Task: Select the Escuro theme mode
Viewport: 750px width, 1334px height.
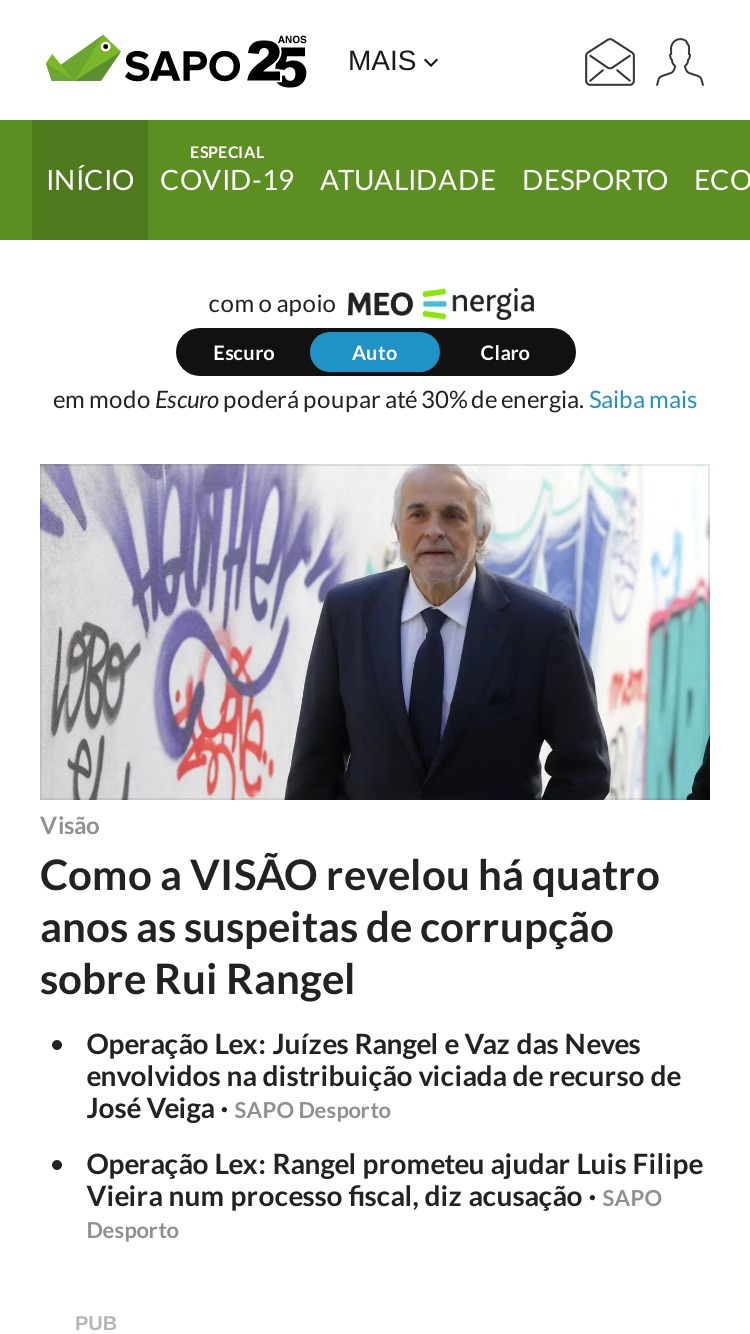Action: click(244, 352)
